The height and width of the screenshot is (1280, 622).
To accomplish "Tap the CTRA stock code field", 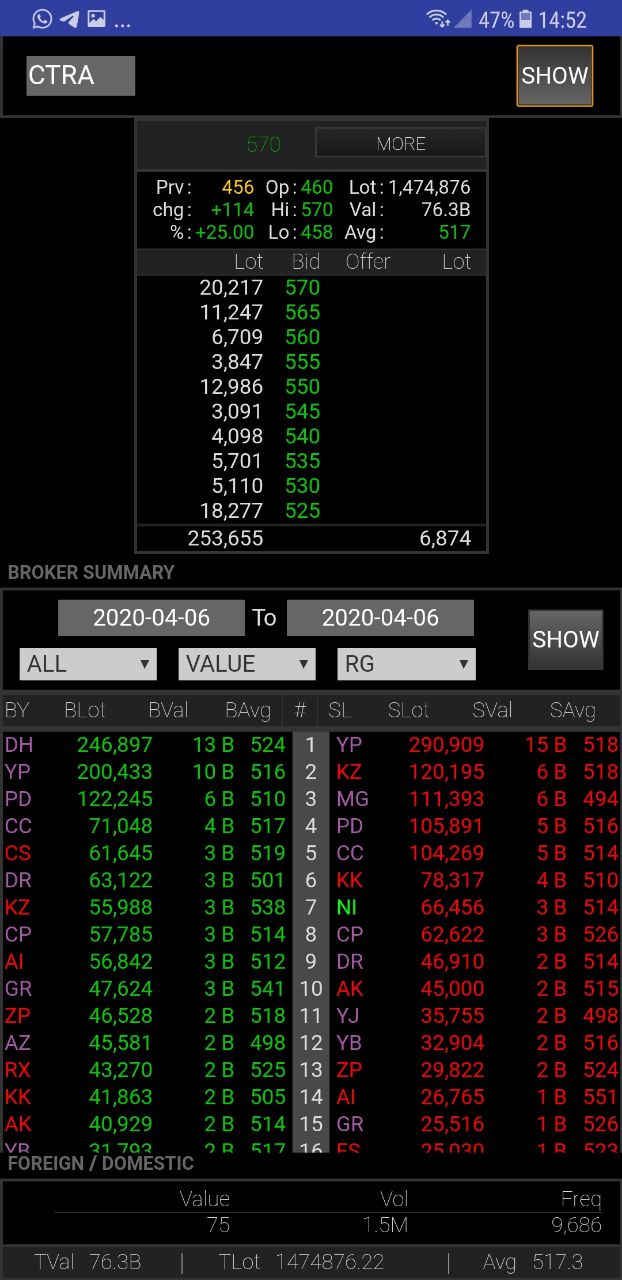I will coord(80,76).
